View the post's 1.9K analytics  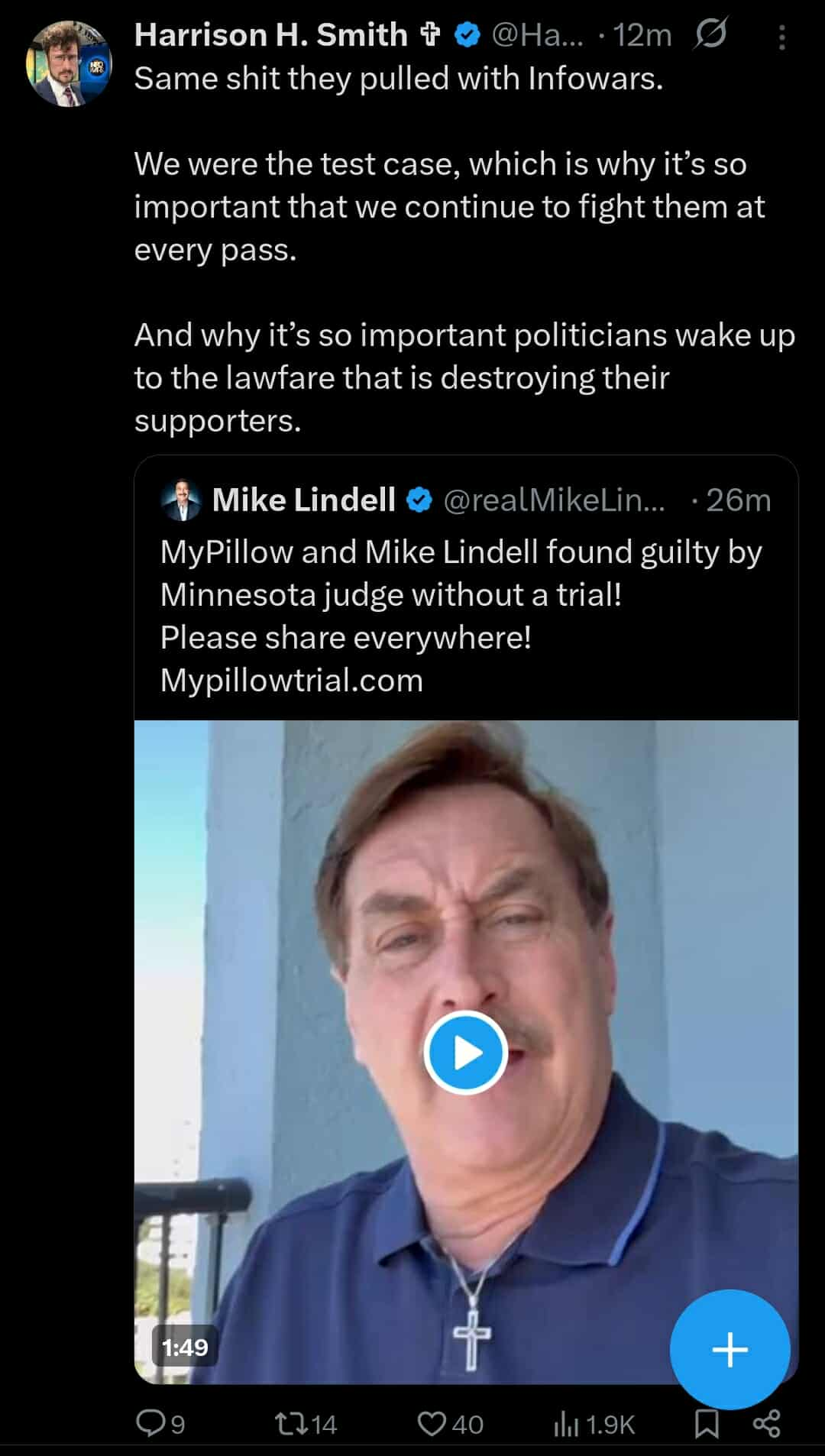click(594, 1424)
